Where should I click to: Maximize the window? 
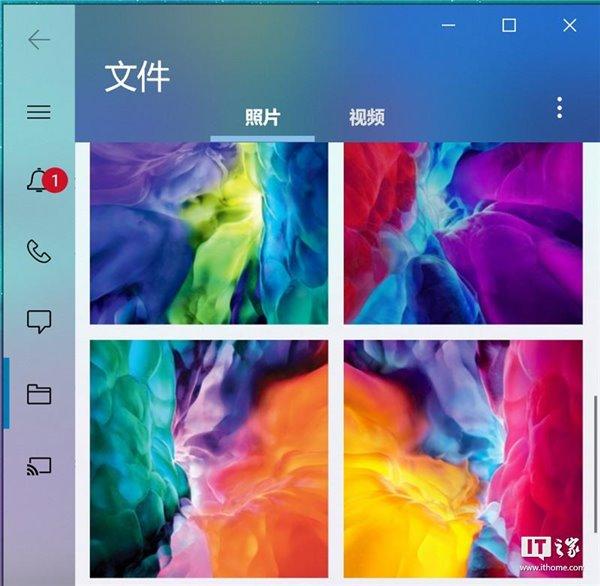pos(509,26)
